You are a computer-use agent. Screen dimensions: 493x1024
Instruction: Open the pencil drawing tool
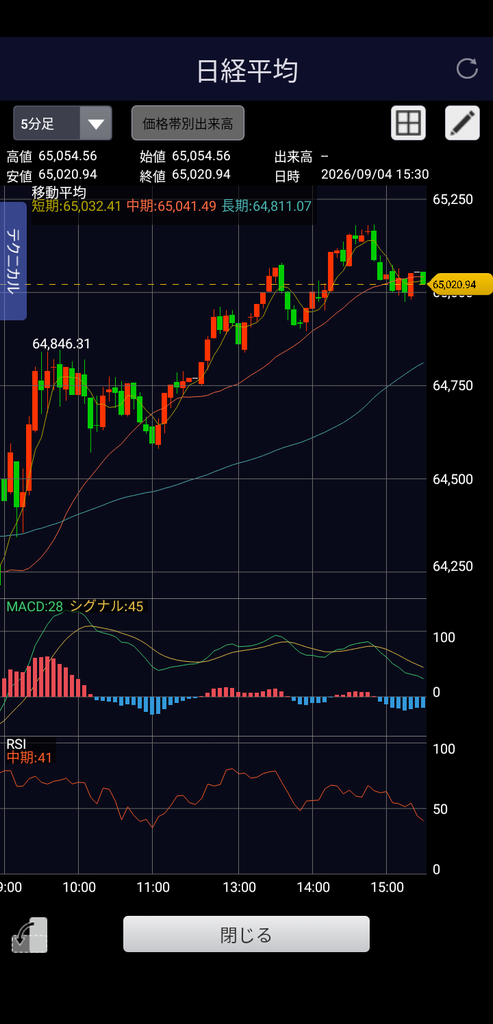coord(462,123)
